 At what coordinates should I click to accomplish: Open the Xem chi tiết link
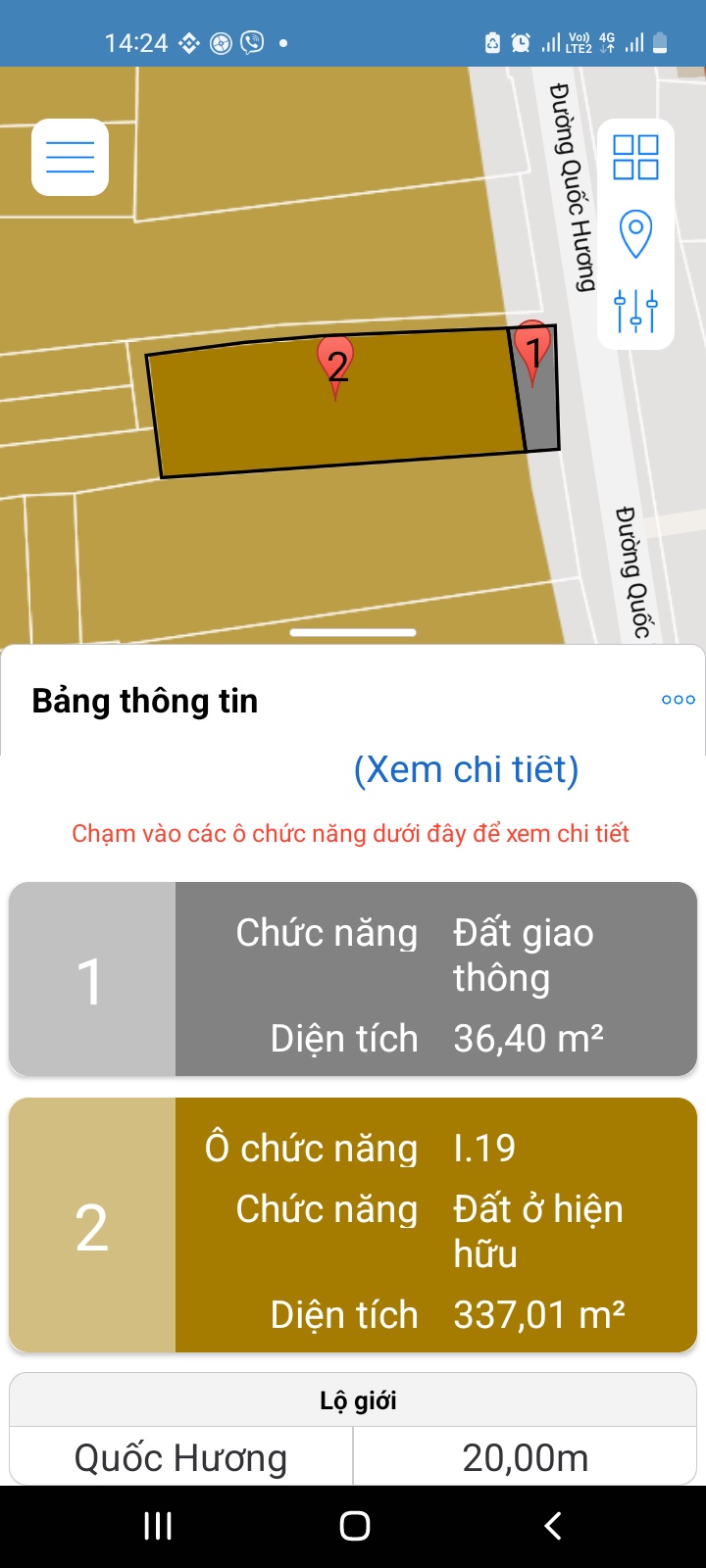click(x=466, y=769)
